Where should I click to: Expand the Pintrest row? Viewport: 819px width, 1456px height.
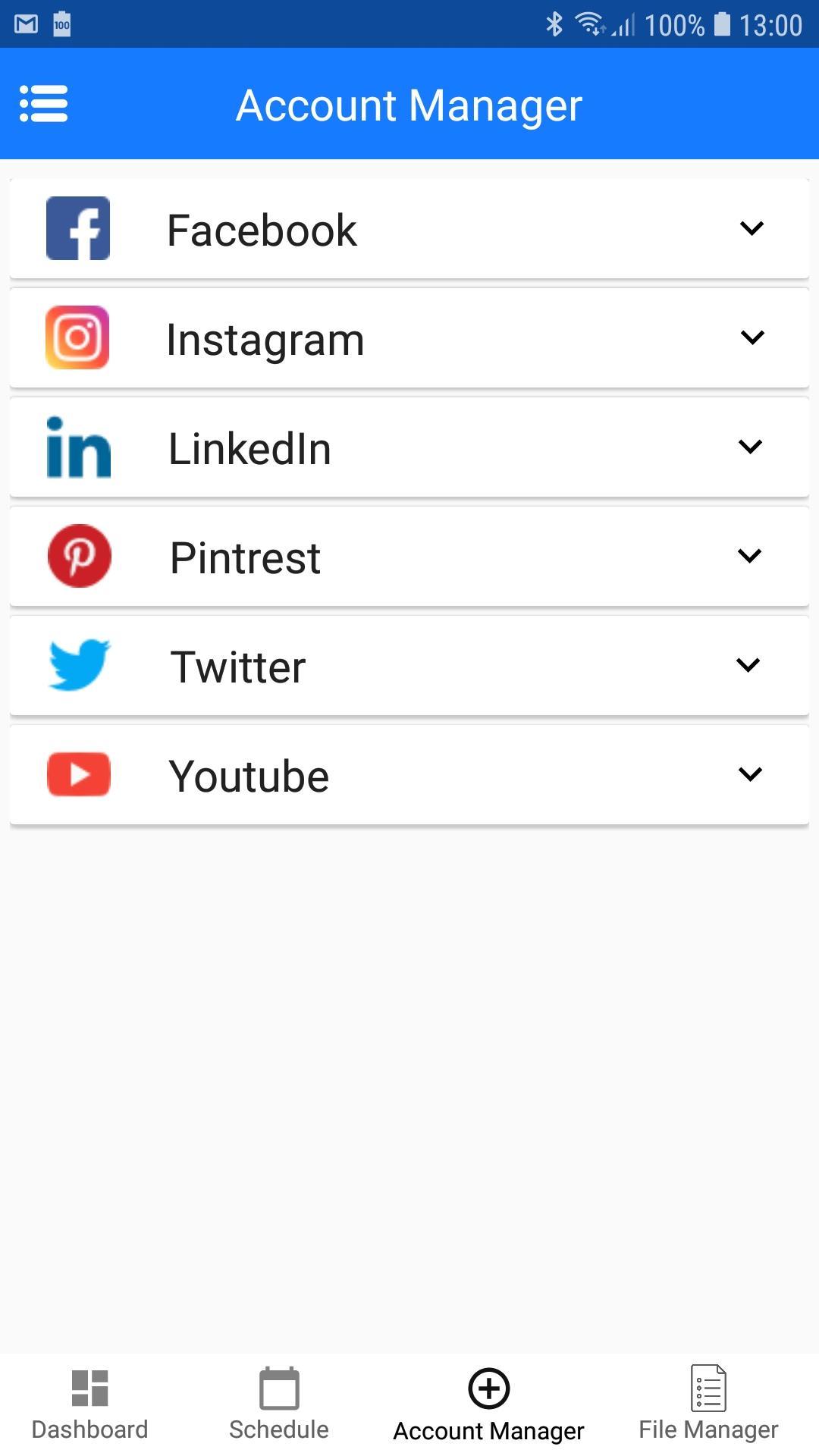409,557
